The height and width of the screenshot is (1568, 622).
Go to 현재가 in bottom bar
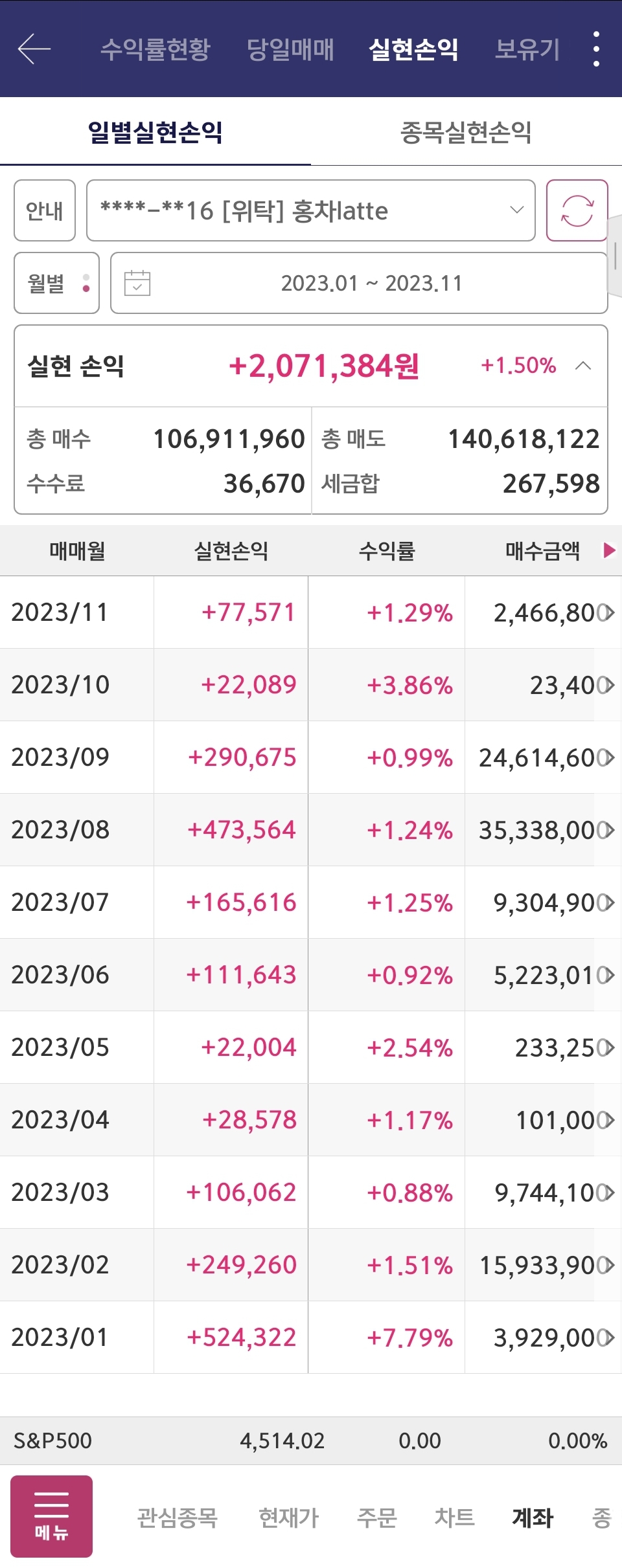pyautogui.click(x=288, y=1518)
